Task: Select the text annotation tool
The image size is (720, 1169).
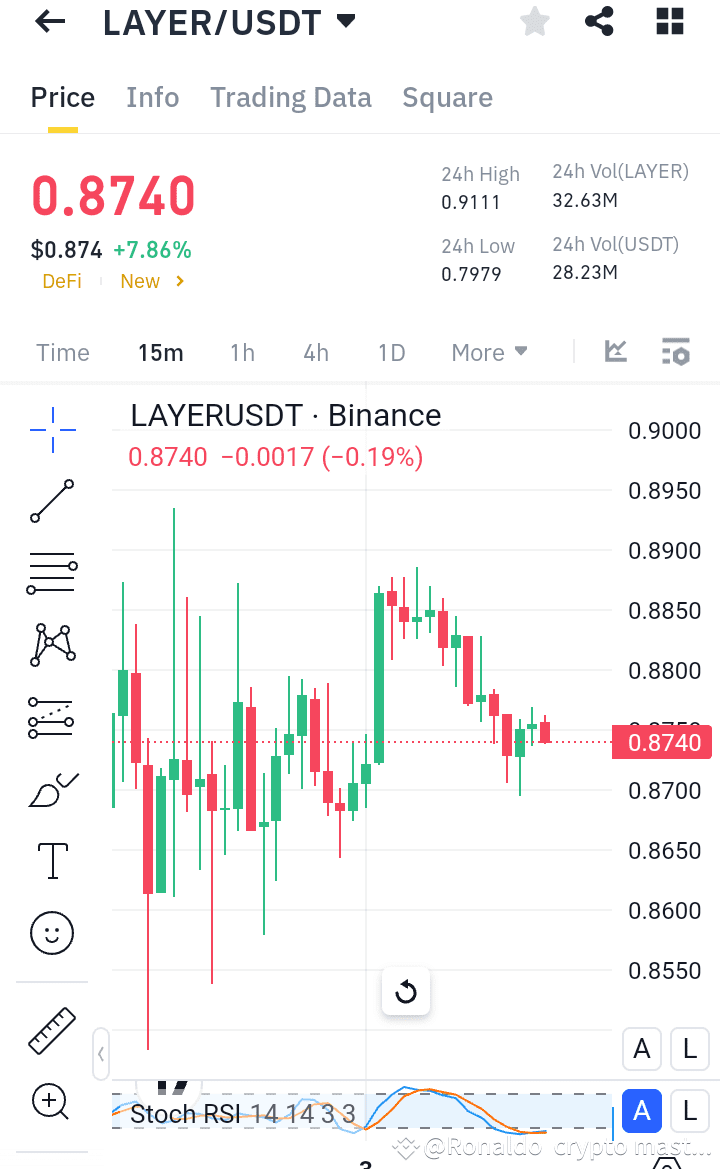Action: click(x=51, y=860)
